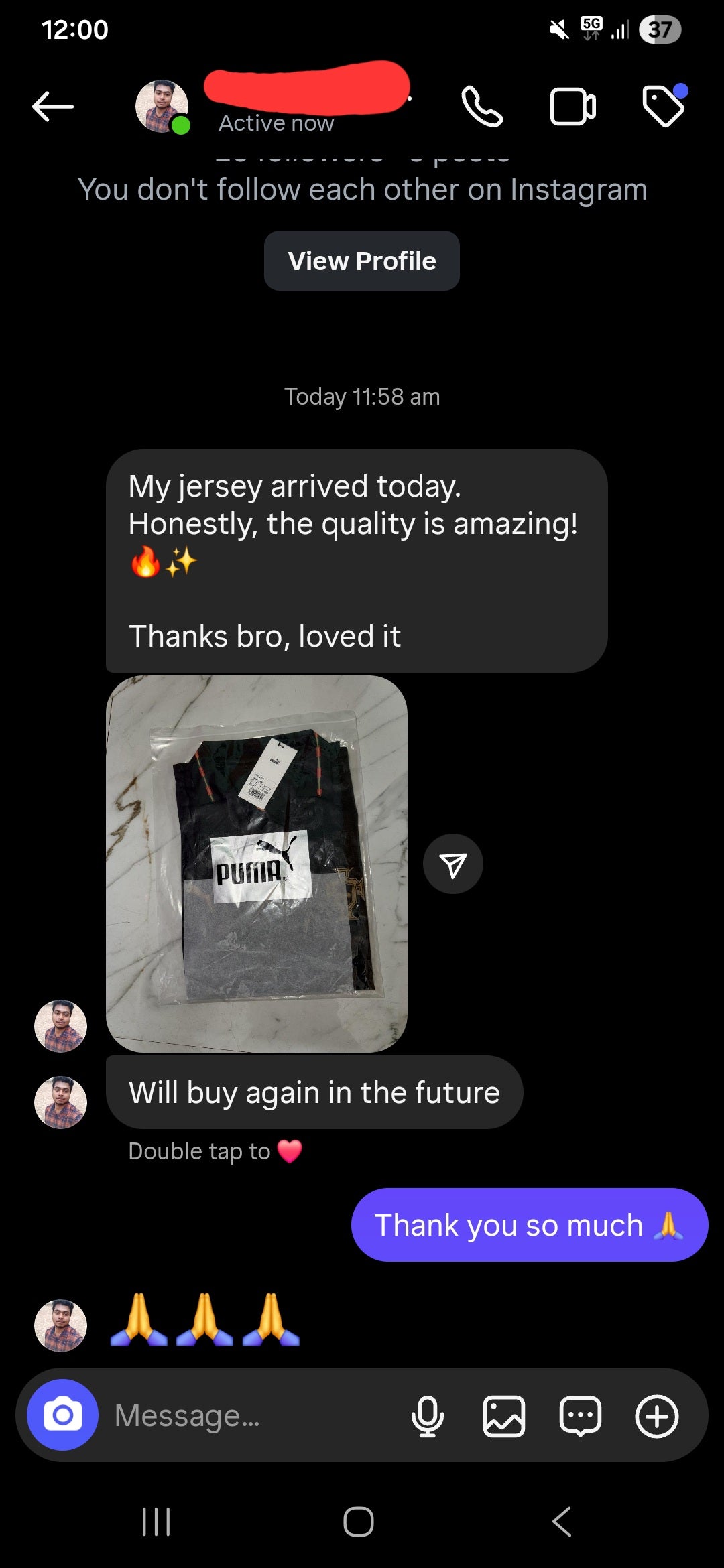Tap the View Profile button
724x1568 pixels.
pos(361,261)
